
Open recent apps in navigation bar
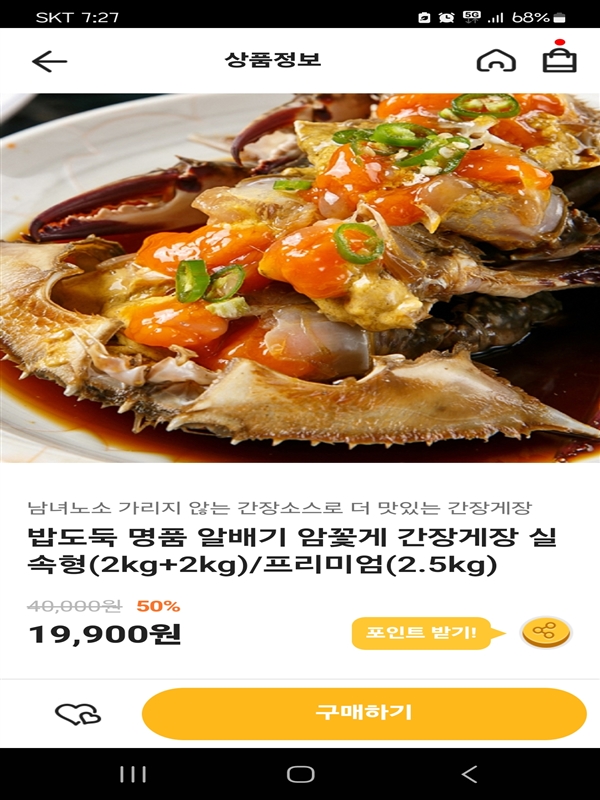[x=133, y=774]
